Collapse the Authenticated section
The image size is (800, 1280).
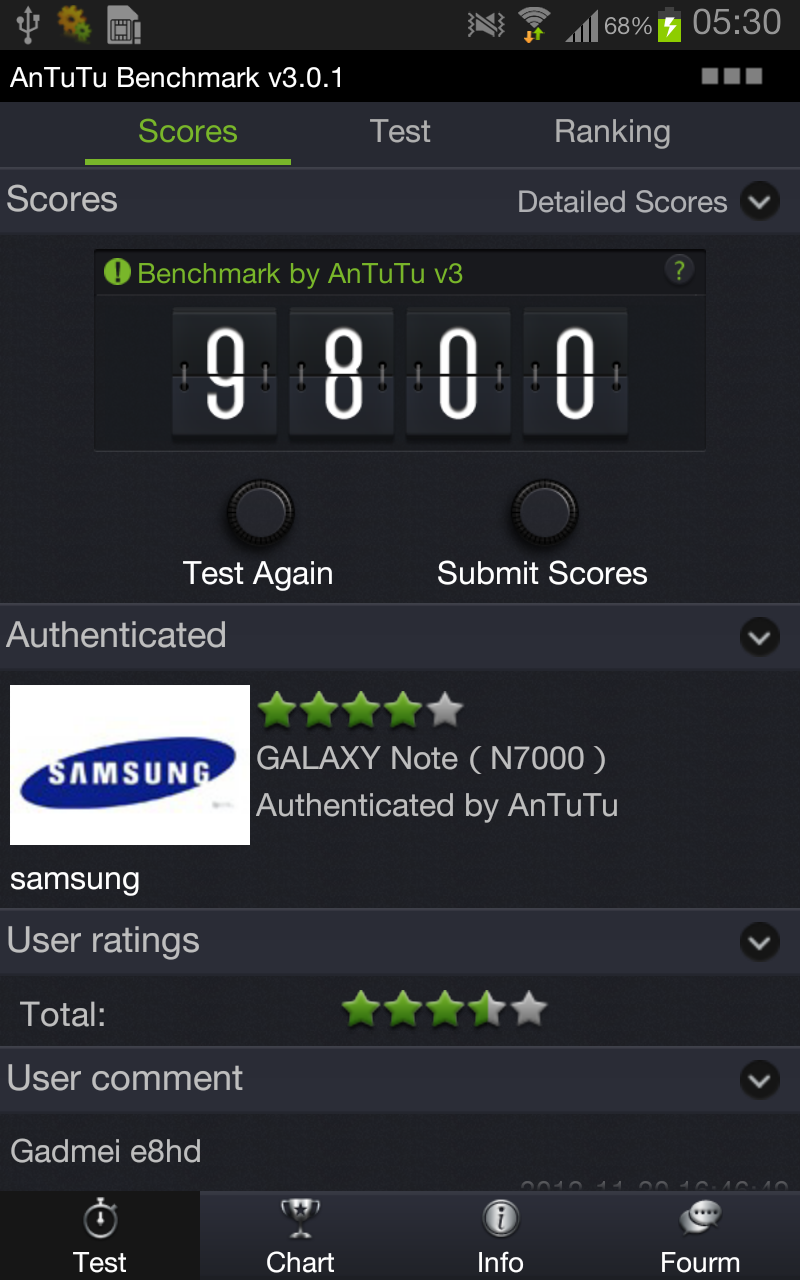[x=760, y=636]
